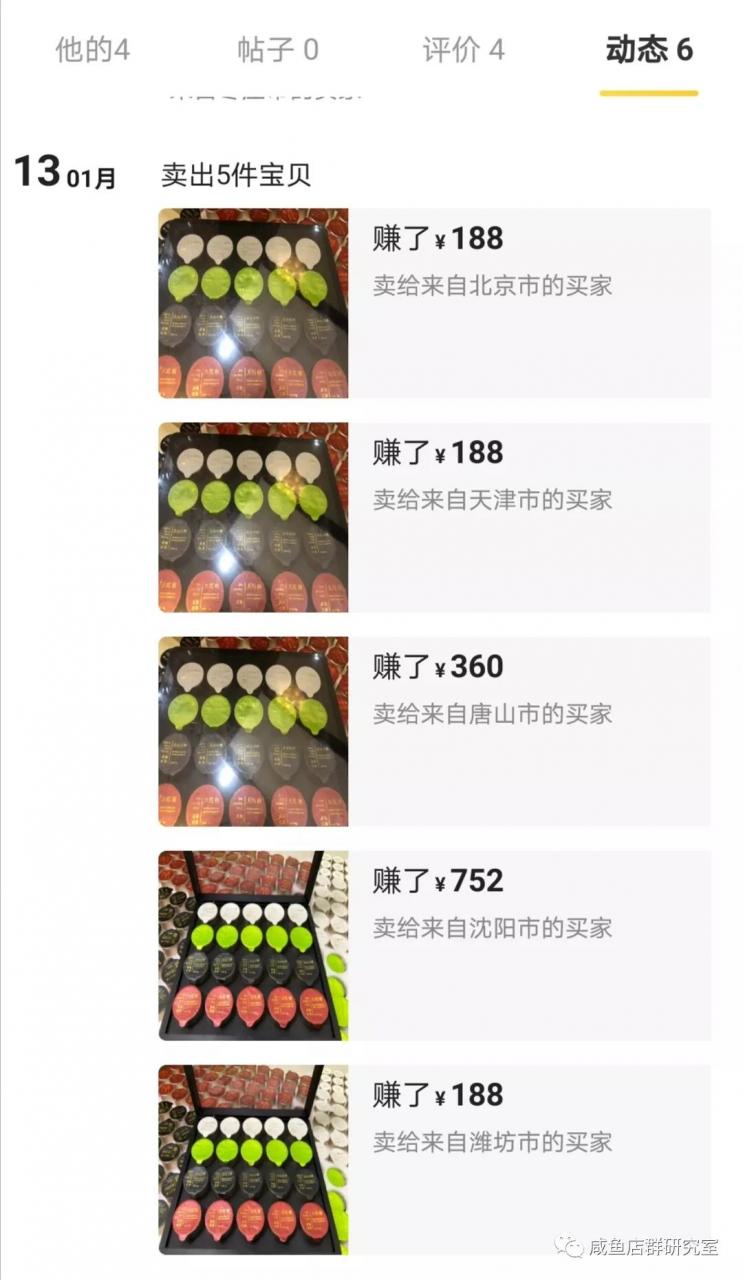Select the 动态 6 tab
The width and height of the screenshot is (743, 1280).
click(x=648, y=50)
